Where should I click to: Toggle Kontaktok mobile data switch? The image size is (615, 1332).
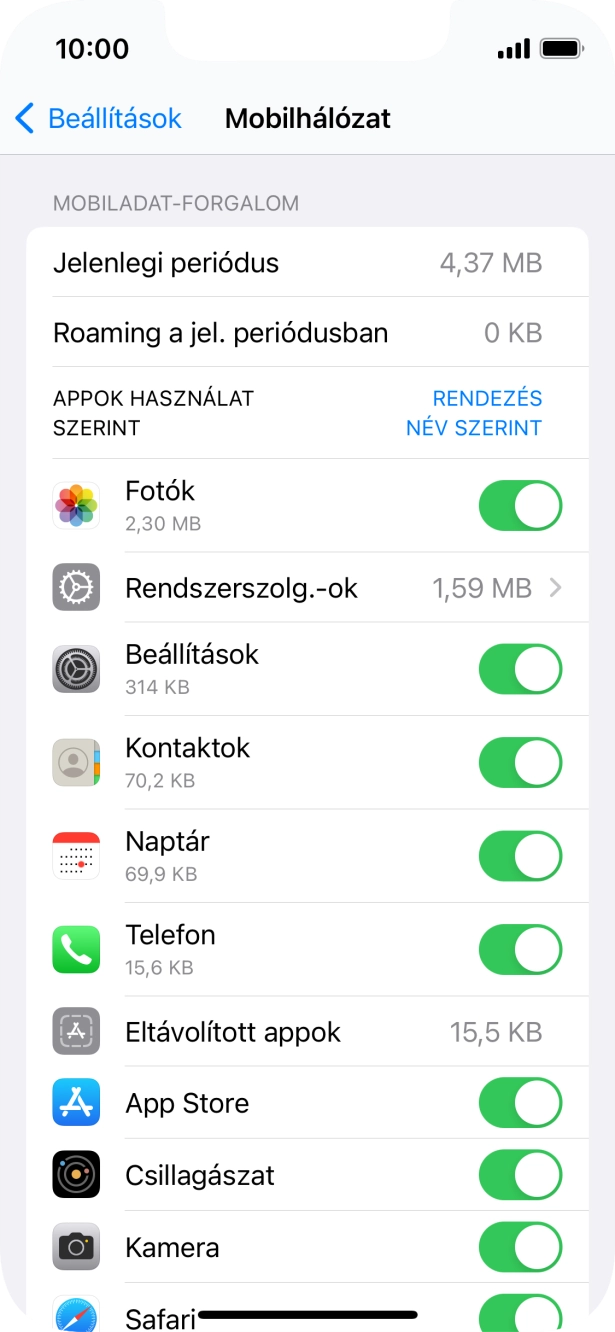click(x=520, y=763)
